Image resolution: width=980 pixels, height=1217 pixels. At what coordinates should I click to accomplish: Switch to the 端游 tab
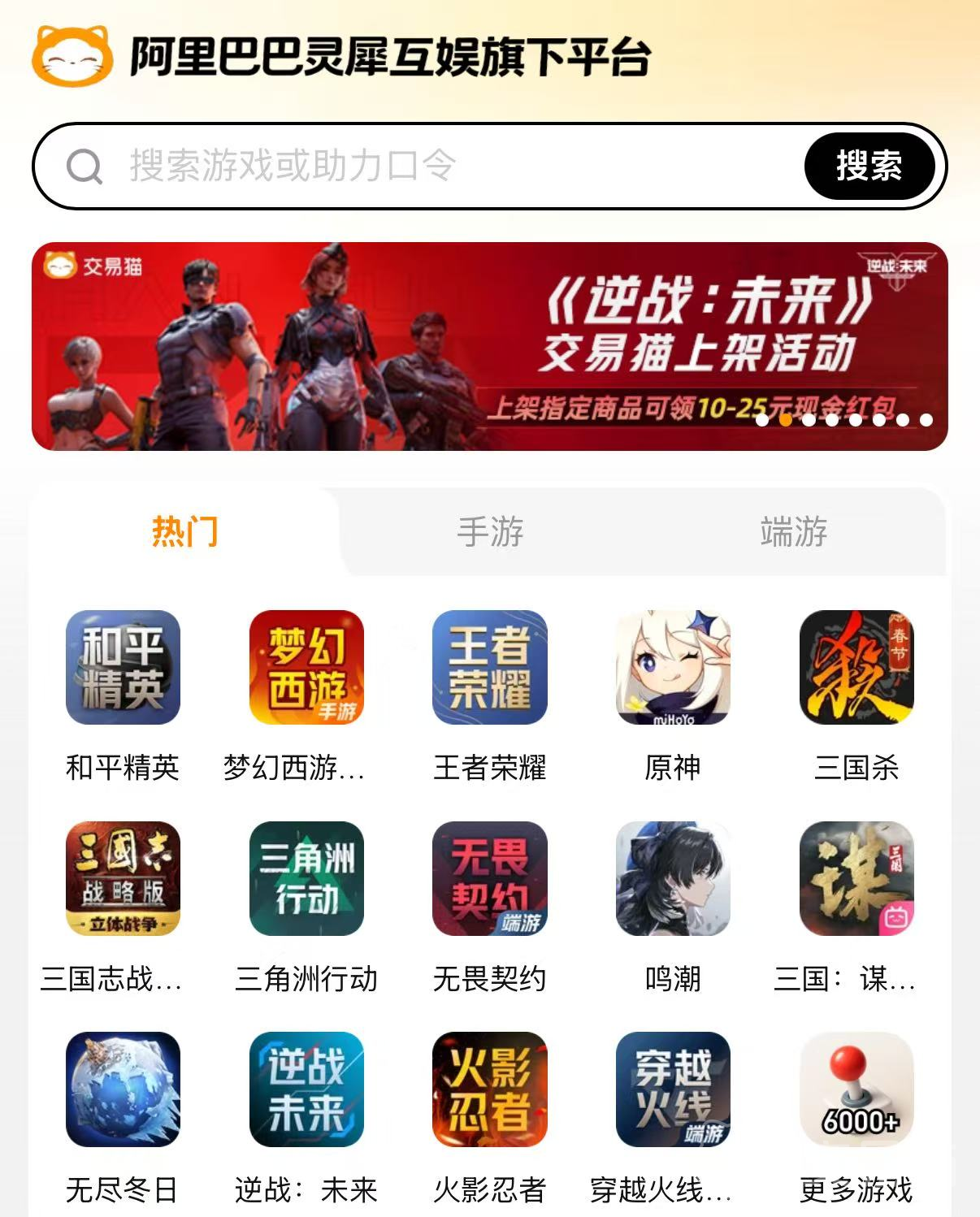[793, 532]
